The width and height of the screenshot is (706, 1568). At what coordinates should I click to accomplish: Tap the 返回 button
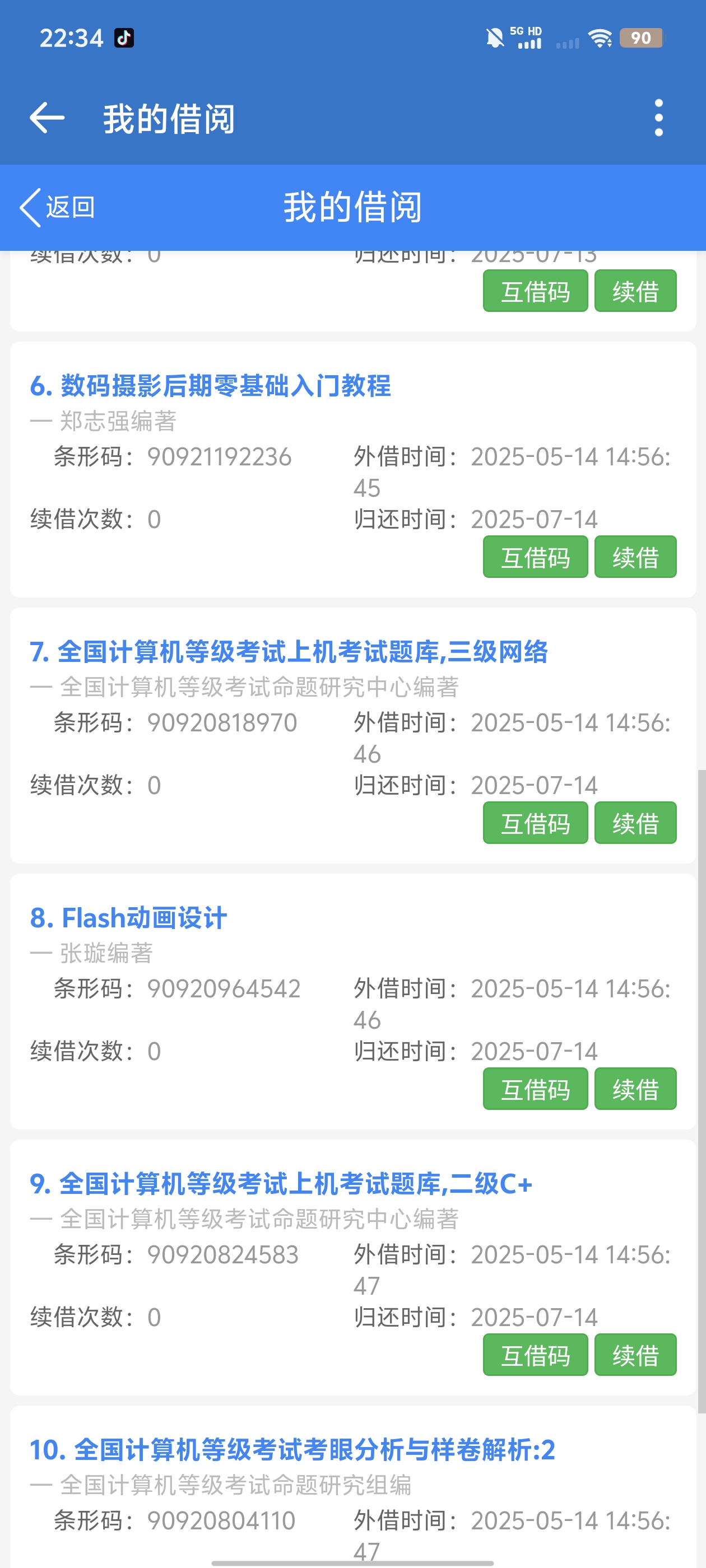pyautogui.click(x=57, y=208)
